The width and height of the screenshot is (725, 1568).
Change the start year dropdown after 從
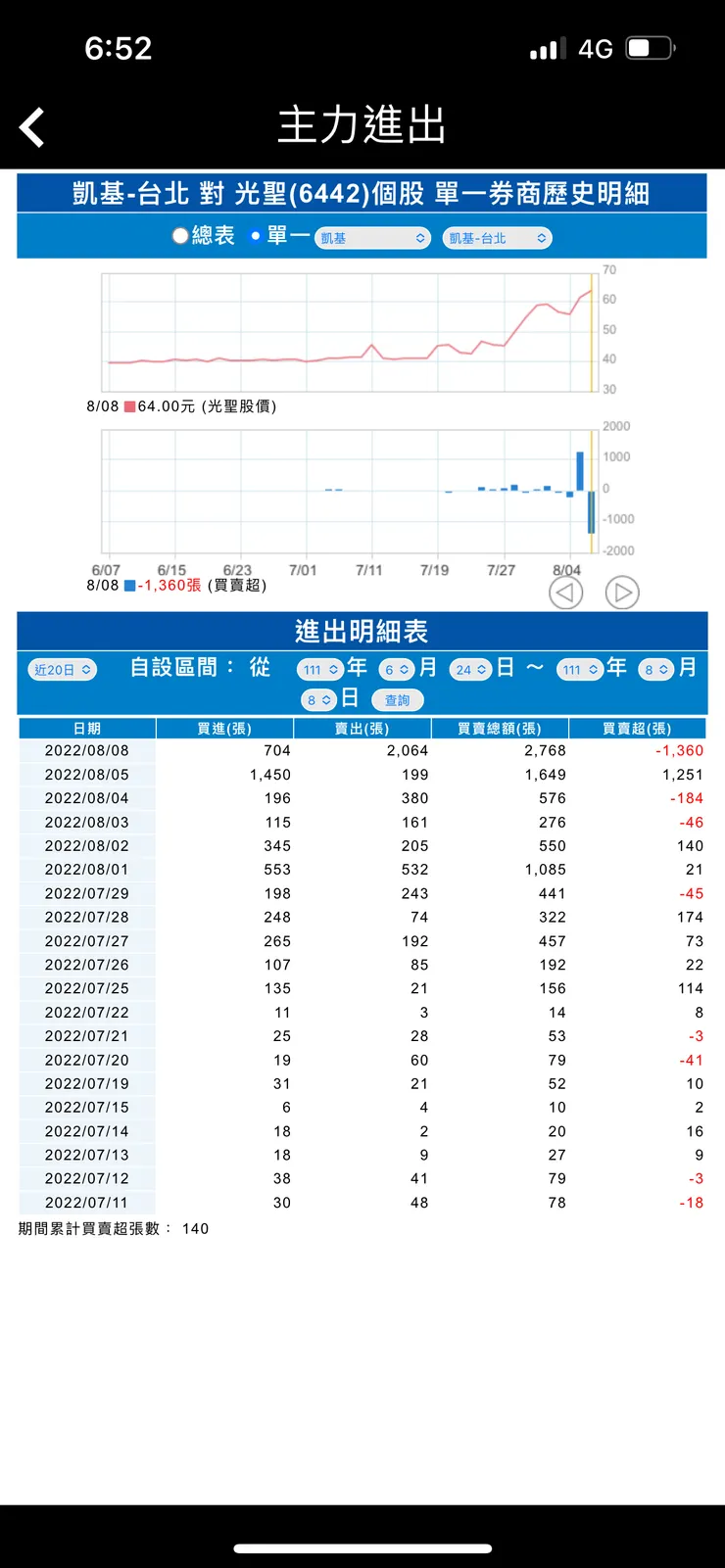click(x=320, y=670)
